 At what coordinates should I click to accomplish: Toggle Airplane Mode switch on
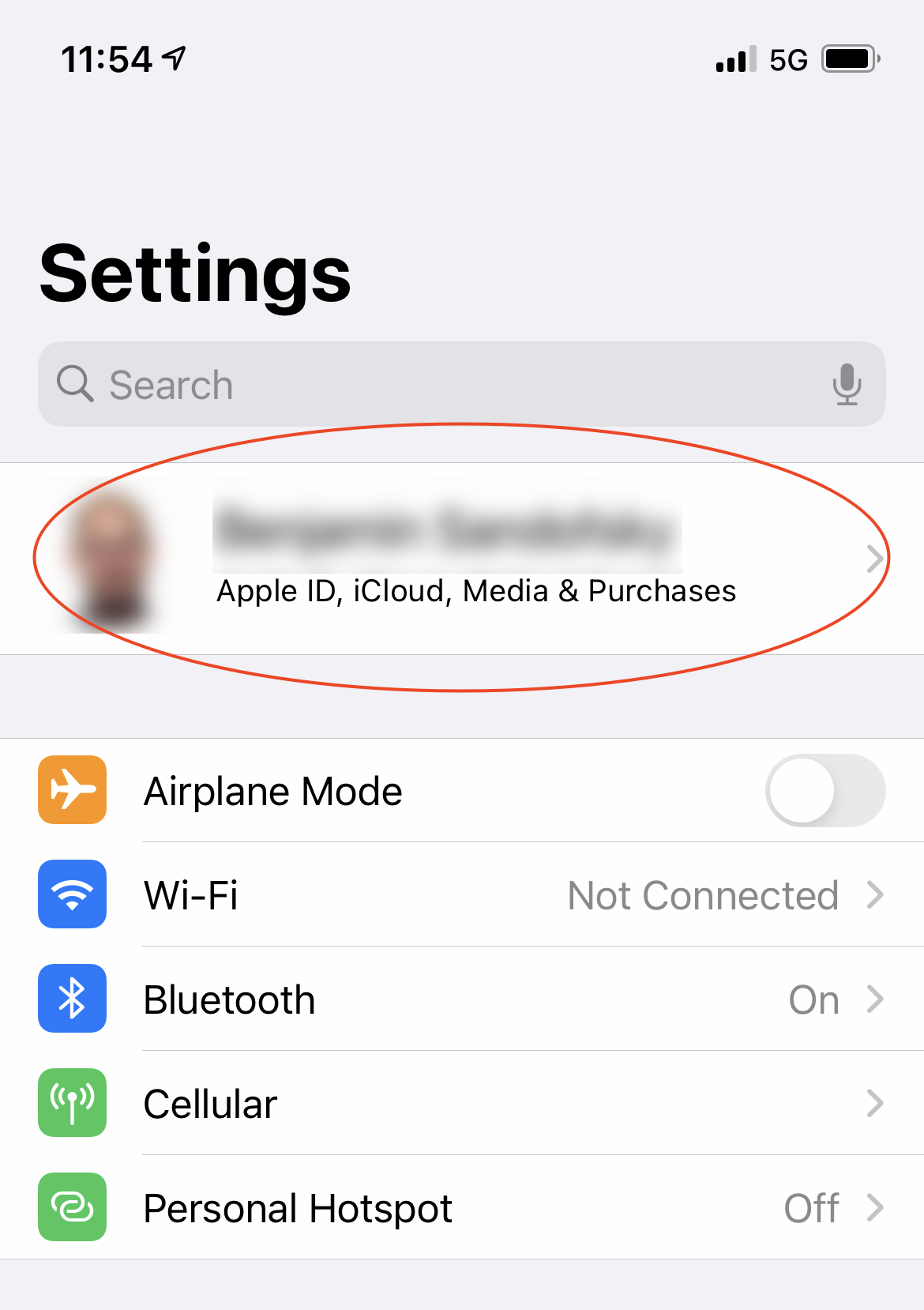click(824, 791)
